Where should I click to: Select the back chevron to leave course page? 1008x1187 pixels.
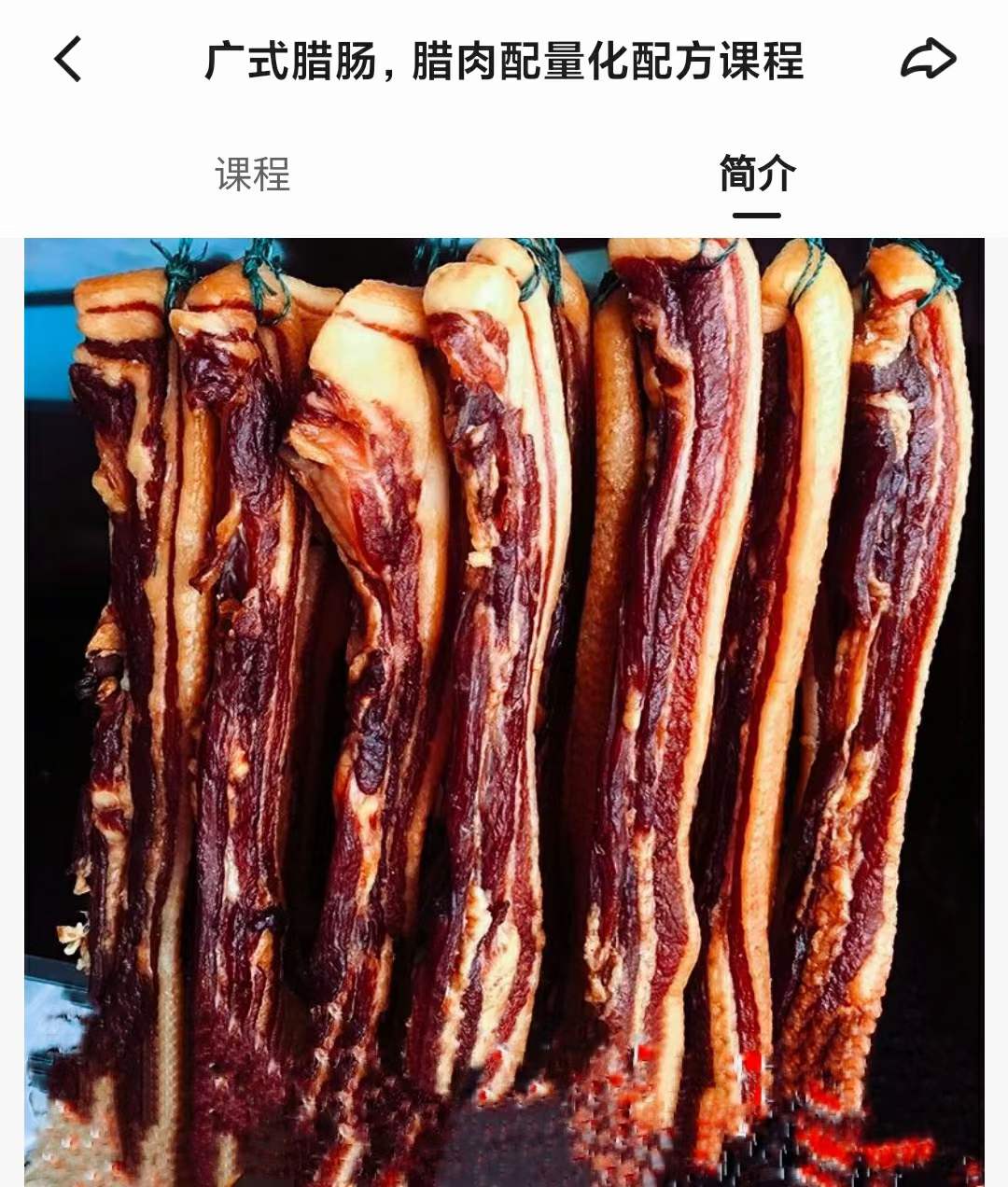point(63,60)
